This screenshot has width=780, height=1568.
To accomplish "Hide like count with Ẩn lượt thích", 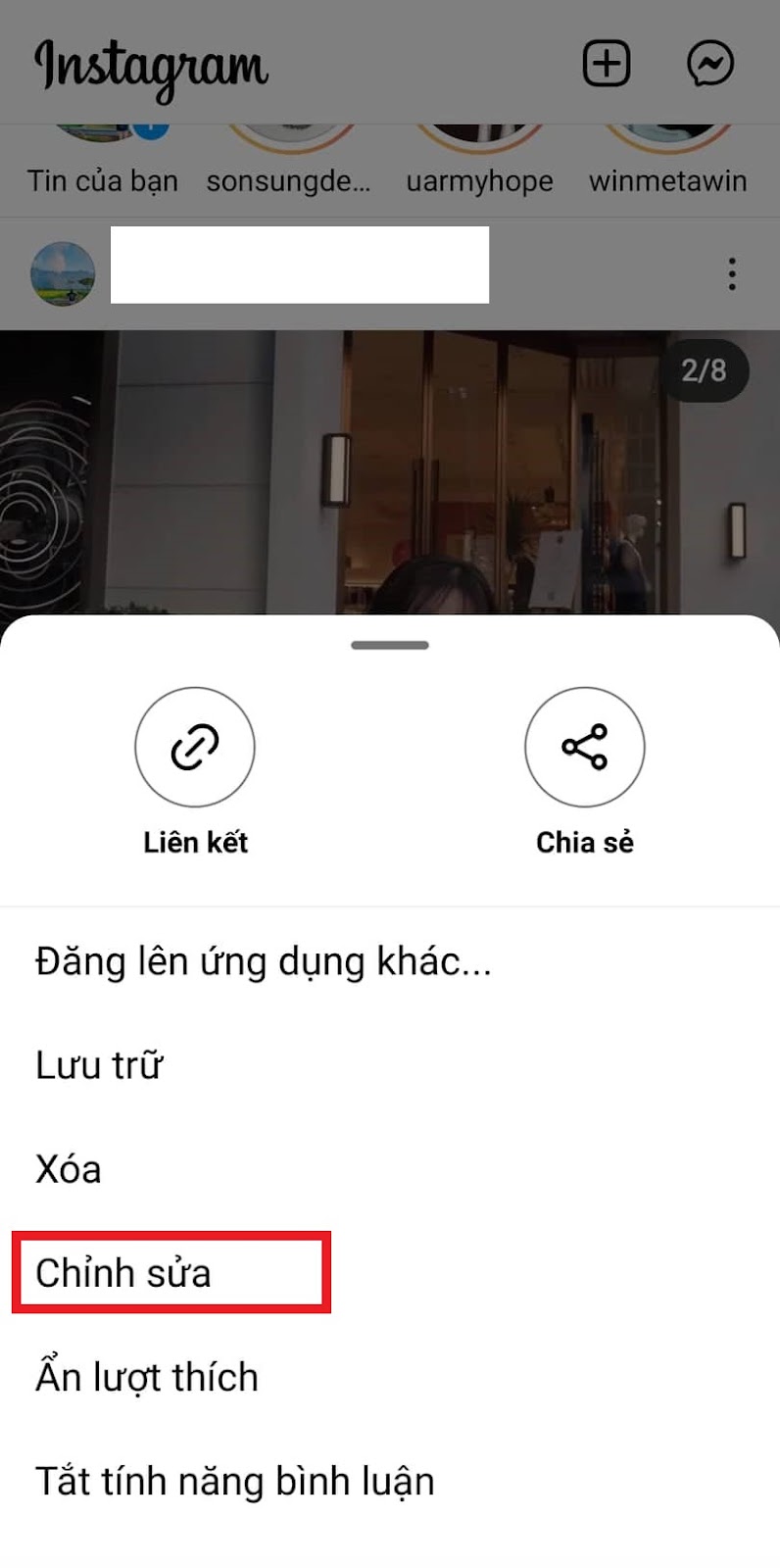I will pyautogui.click(x=147, y=1377).
